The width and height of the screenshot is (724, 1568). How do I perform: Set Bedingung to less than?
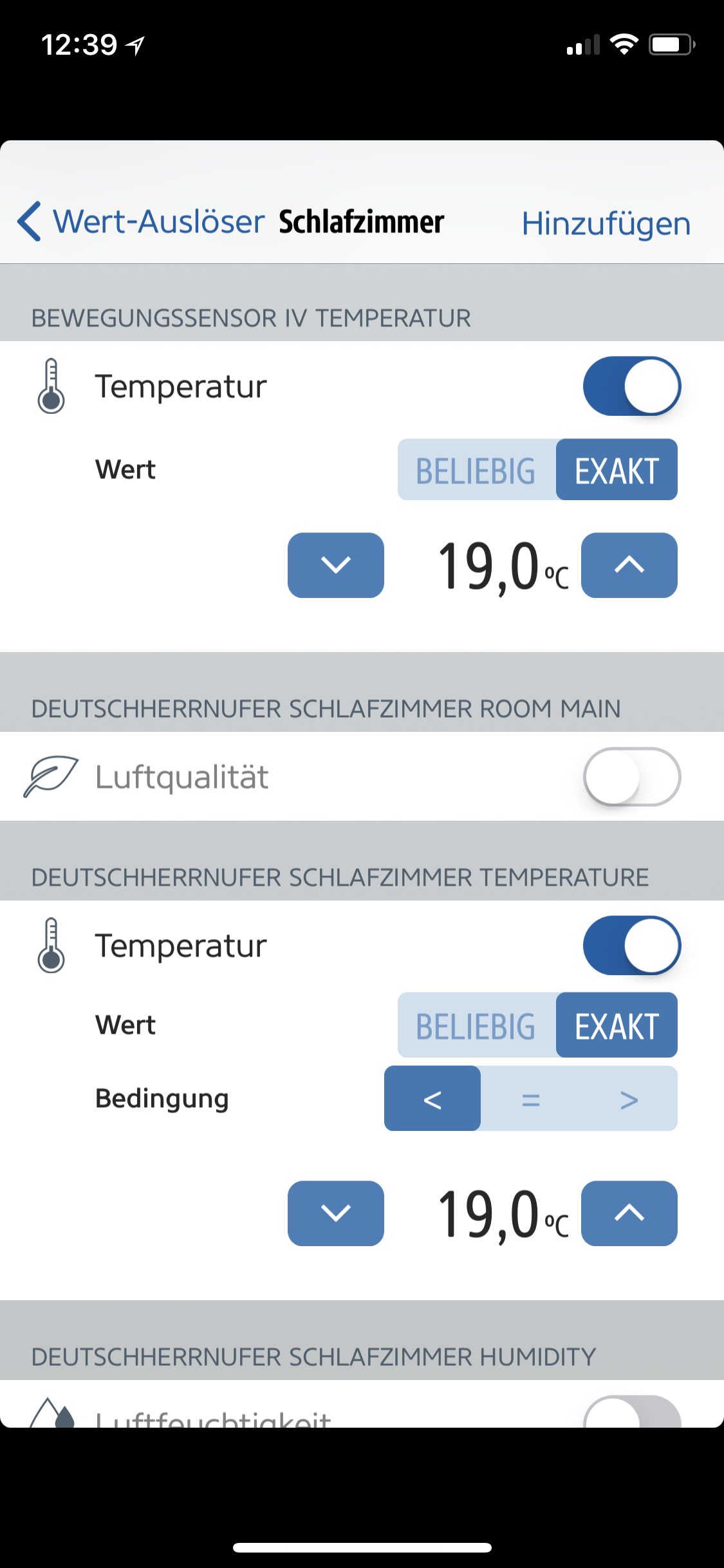click(432, 1099)
